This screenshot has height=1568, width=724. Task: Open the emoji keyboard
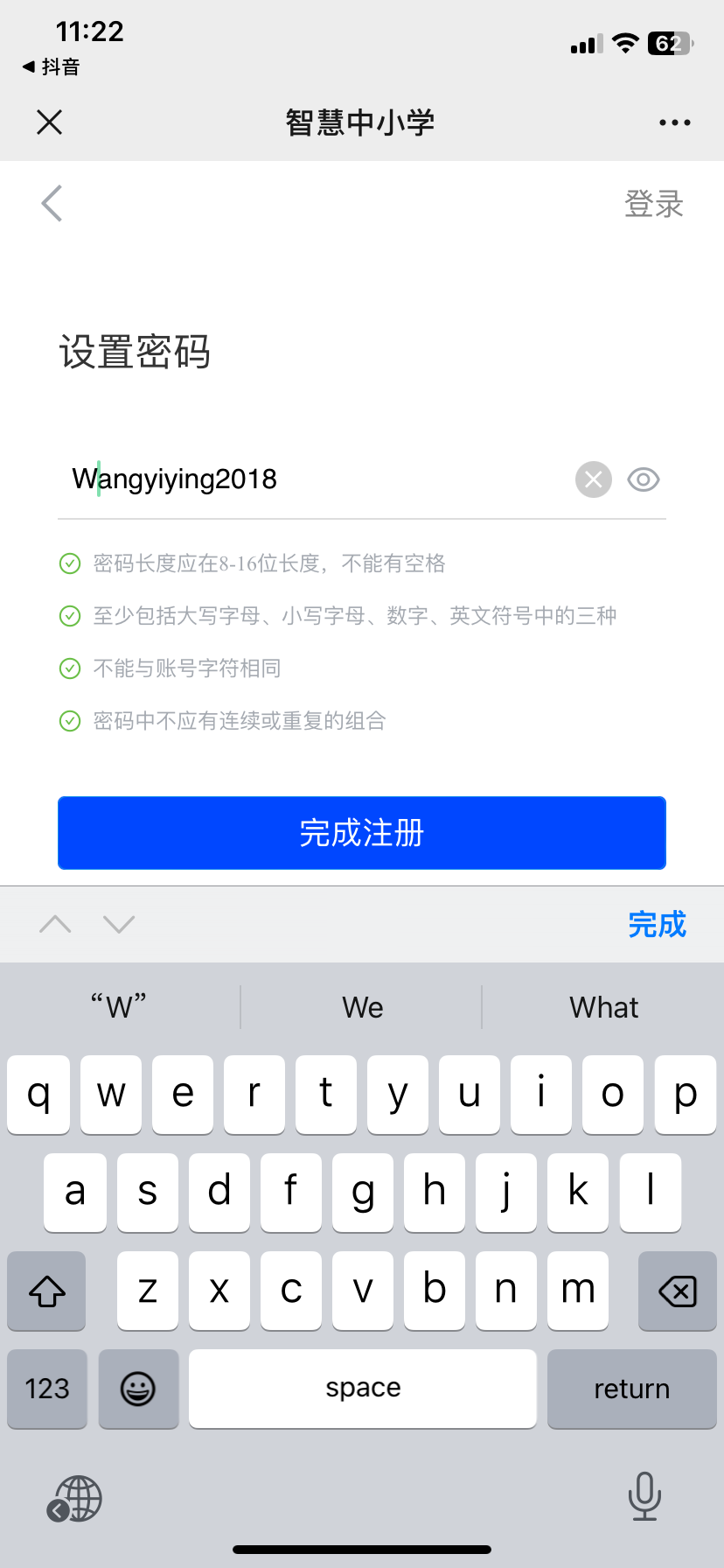point(138,1389)
